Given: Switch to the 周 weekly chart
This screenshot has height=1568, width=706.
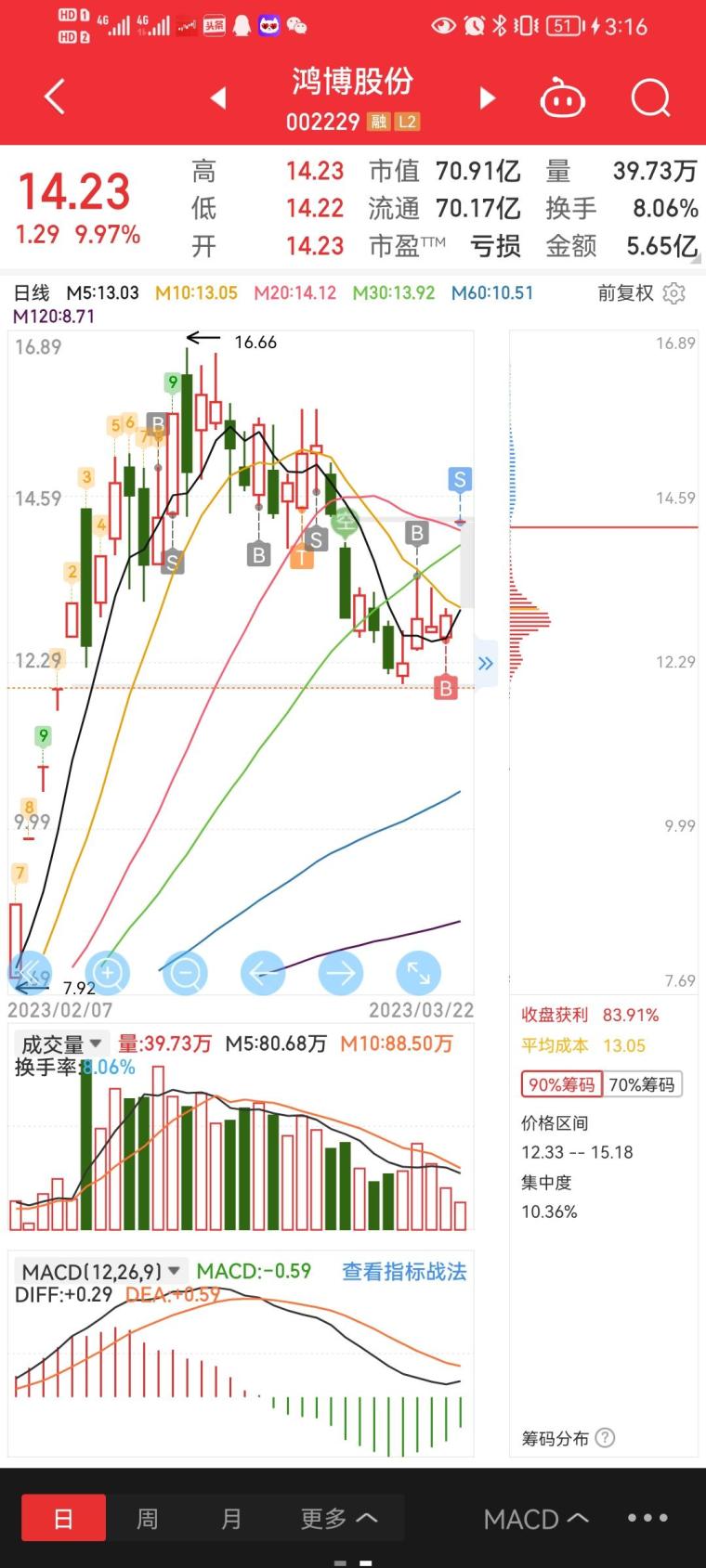Looking at the screenshot, I should click(148, 1519).
